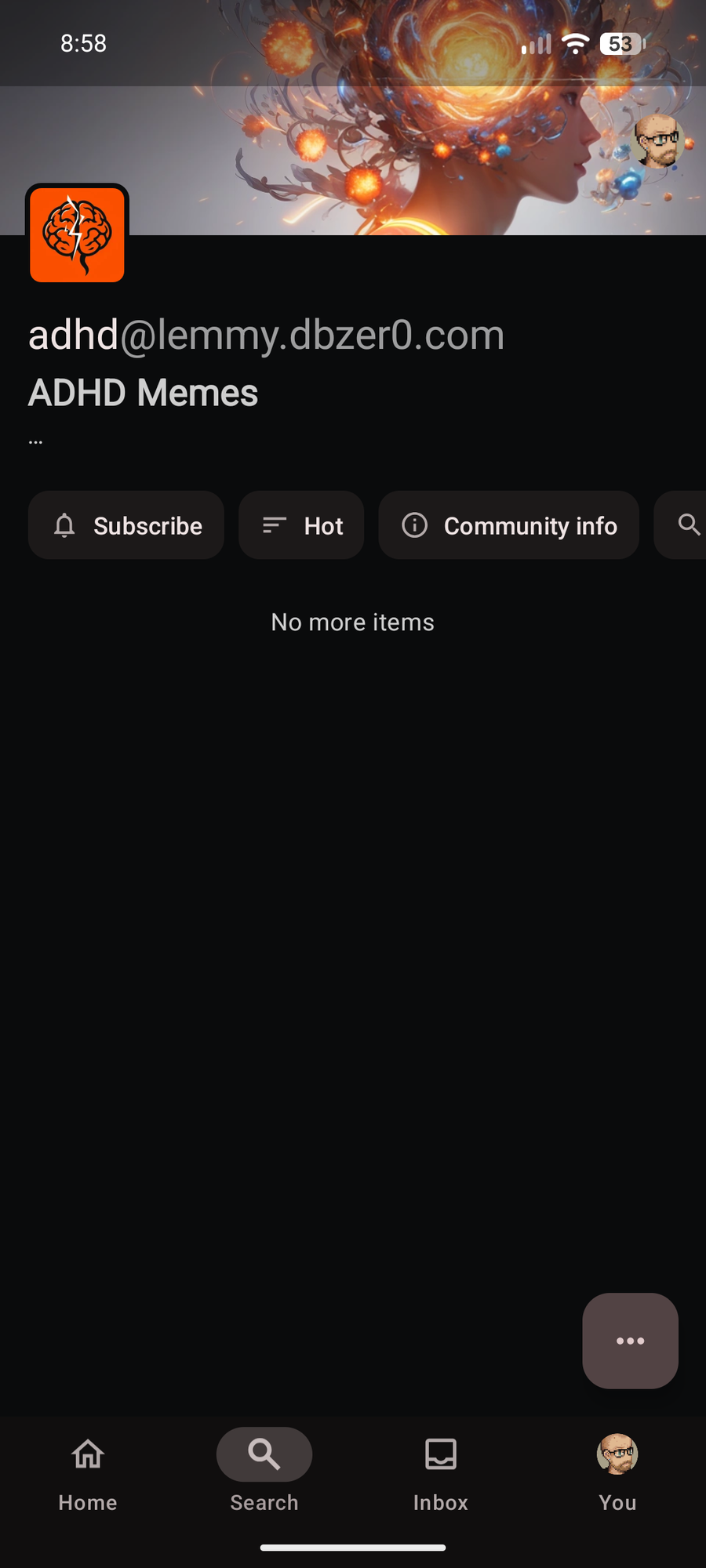This screenshot has height=1568, width=706.
Task: Expand the community description ellipsis
Action: coord(35,442)
